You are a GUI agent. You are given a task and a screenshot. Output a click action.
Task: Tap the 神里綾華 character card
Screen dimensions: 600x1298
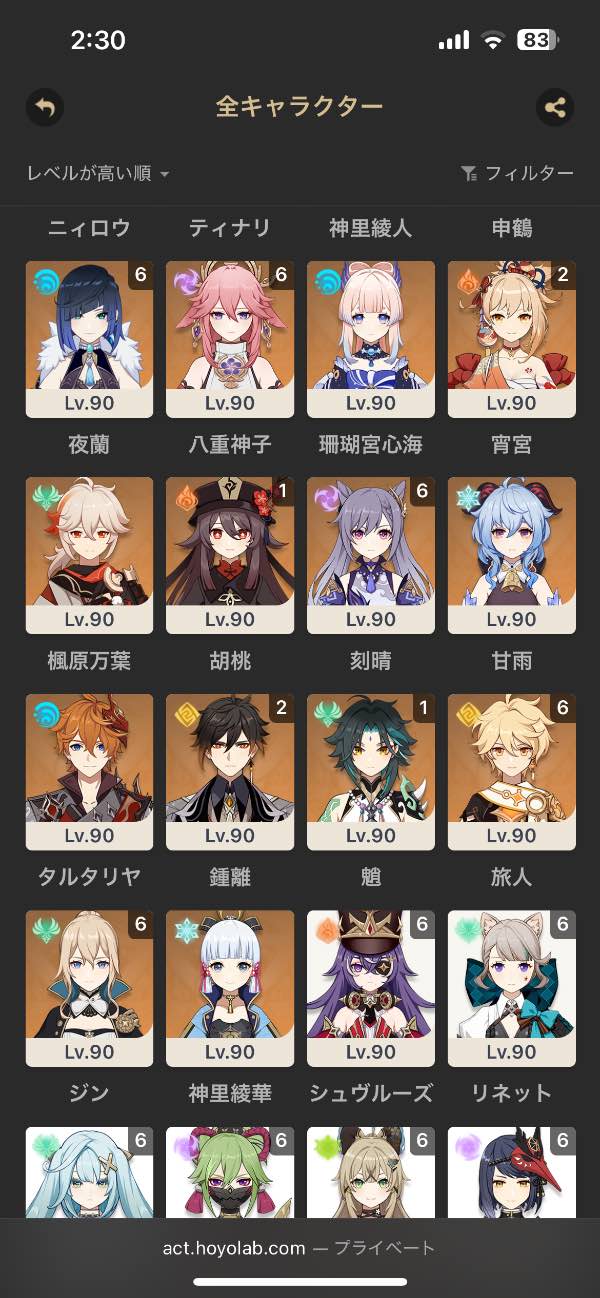click(x=230, y=988)
